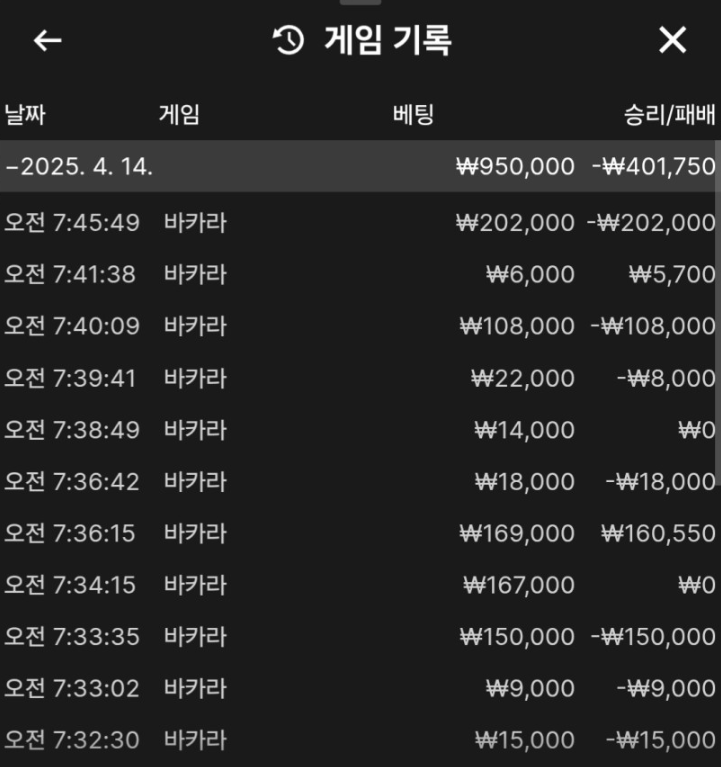This screenshot has width=721, height=767.
Task: Close the 게임 기록 screen
Action: pos(675,41)
